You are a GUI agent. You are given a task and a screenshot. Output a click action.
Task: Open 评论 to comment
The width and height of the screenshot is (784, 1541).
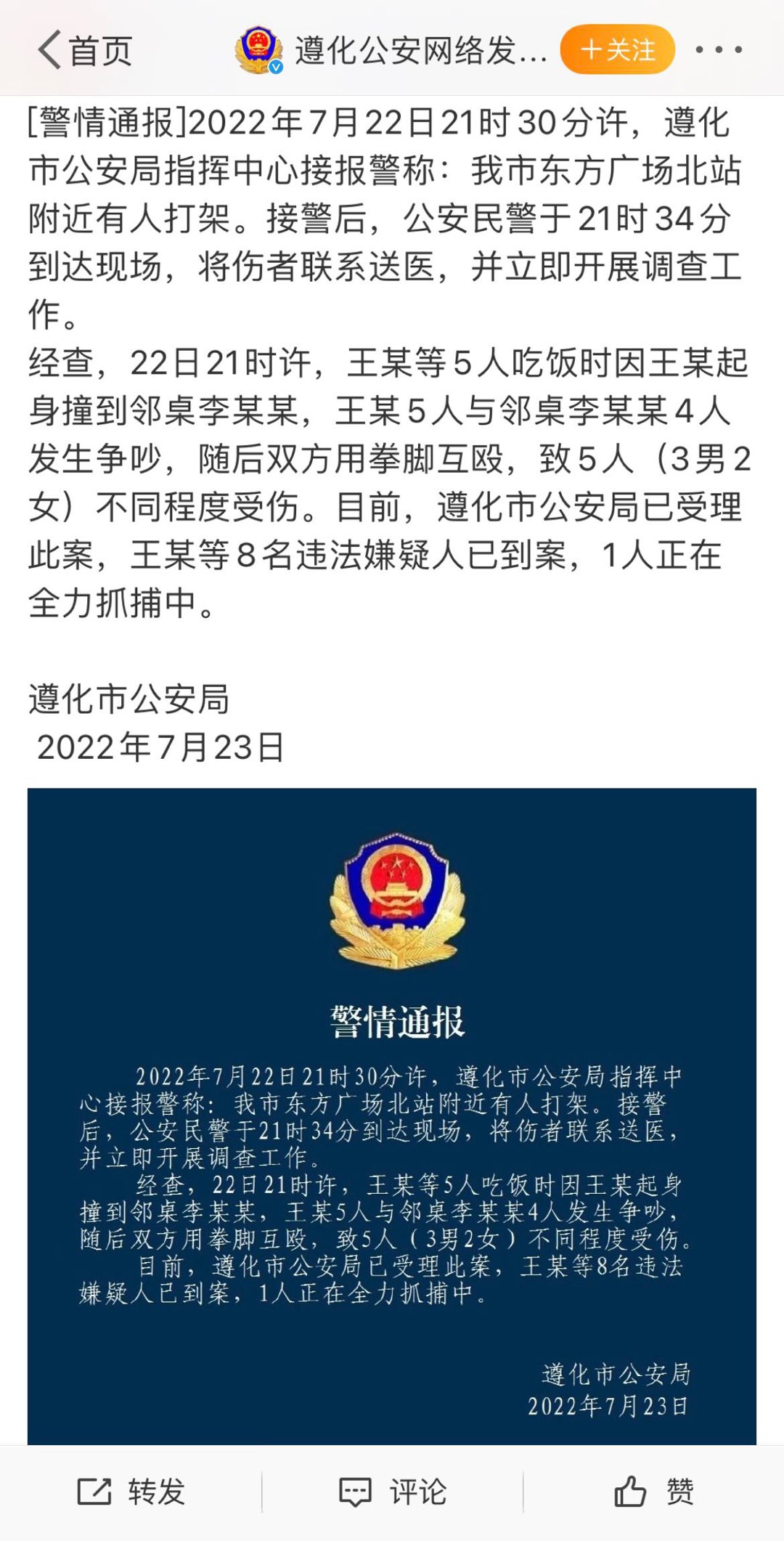pyautogui.click(x=393, y=1492)
